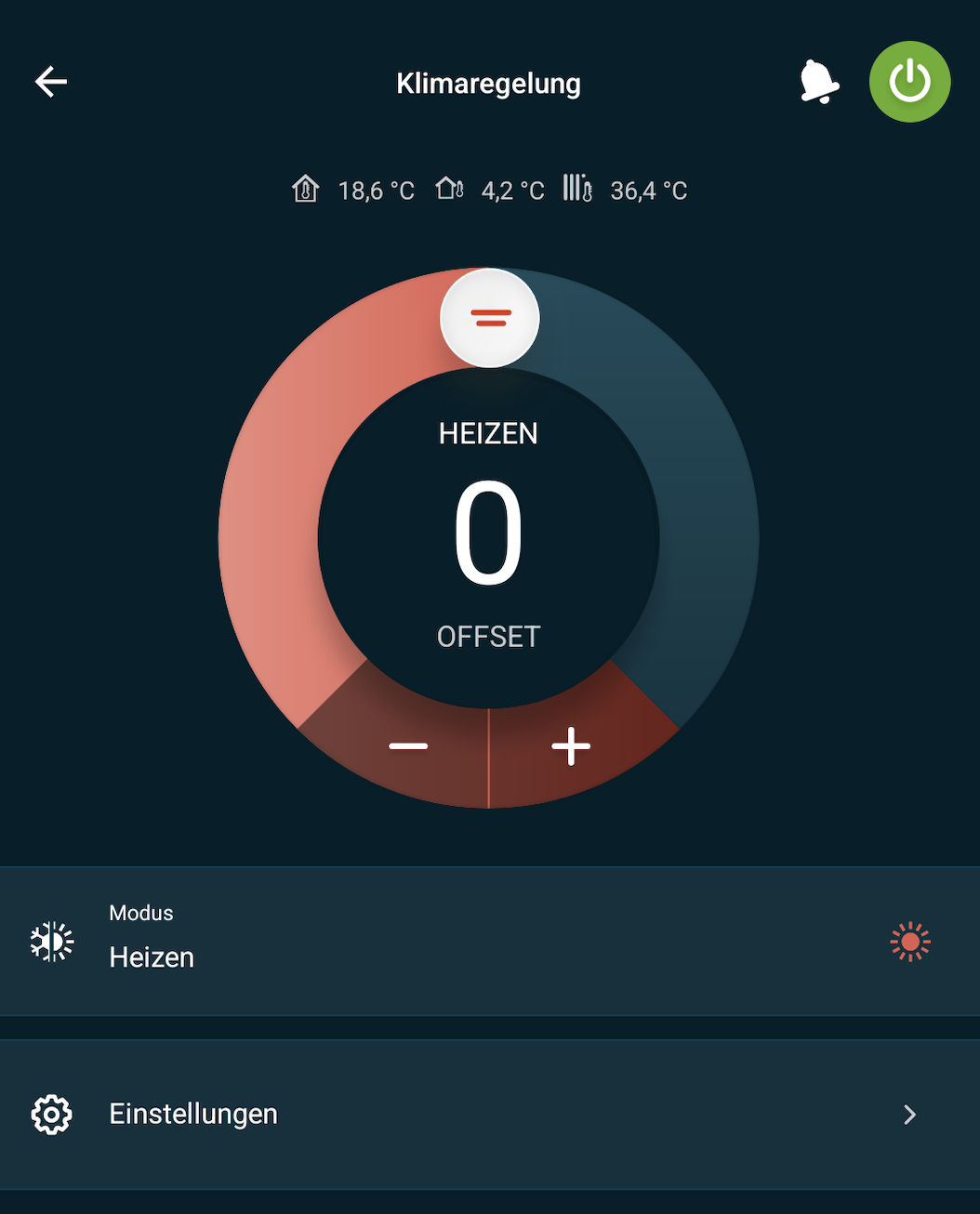This screenshot has height=1214, width=980.
Task: Open the notifications bell
Action: [x=819, y=82]
